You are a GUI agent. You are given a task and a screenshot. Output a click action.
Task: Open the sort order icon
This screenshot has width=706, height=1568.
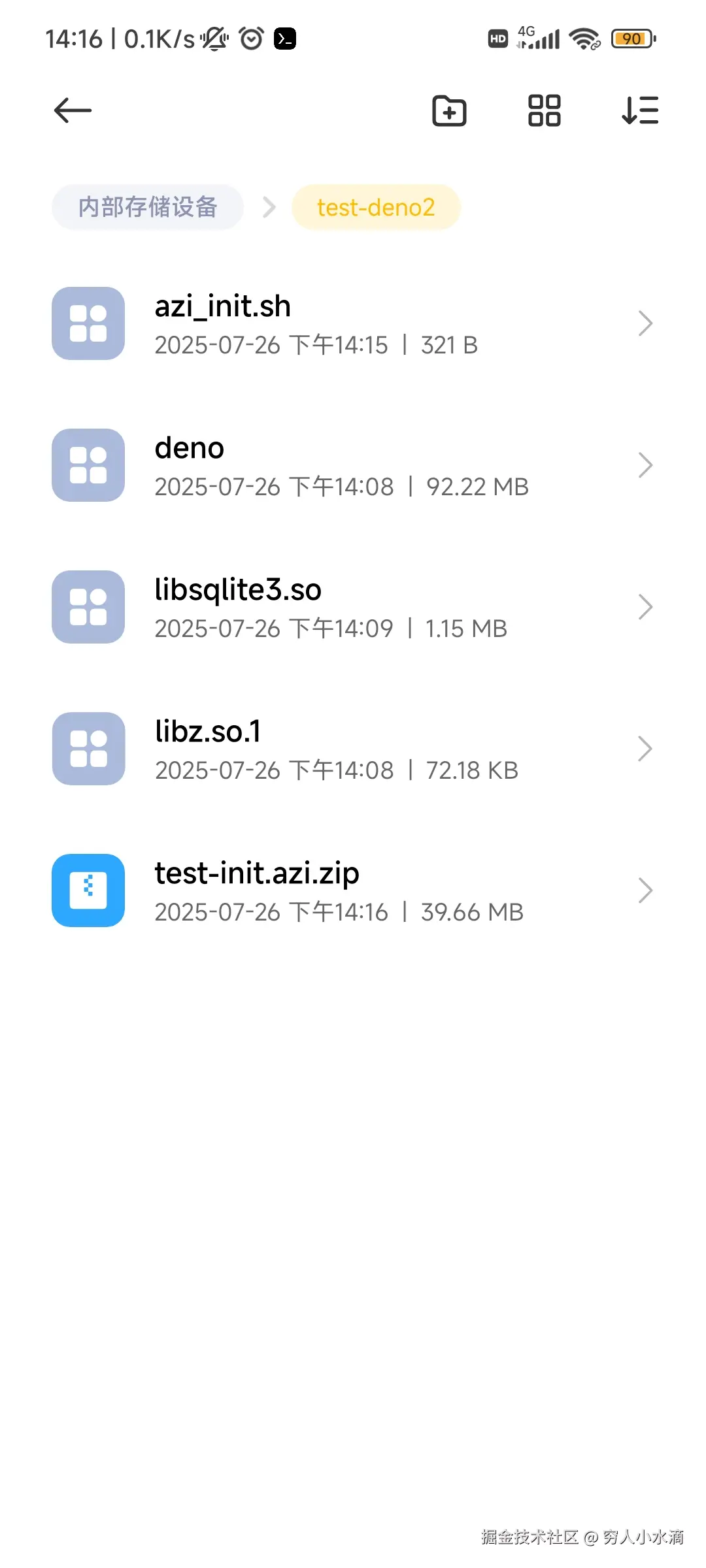click(639, 110)
